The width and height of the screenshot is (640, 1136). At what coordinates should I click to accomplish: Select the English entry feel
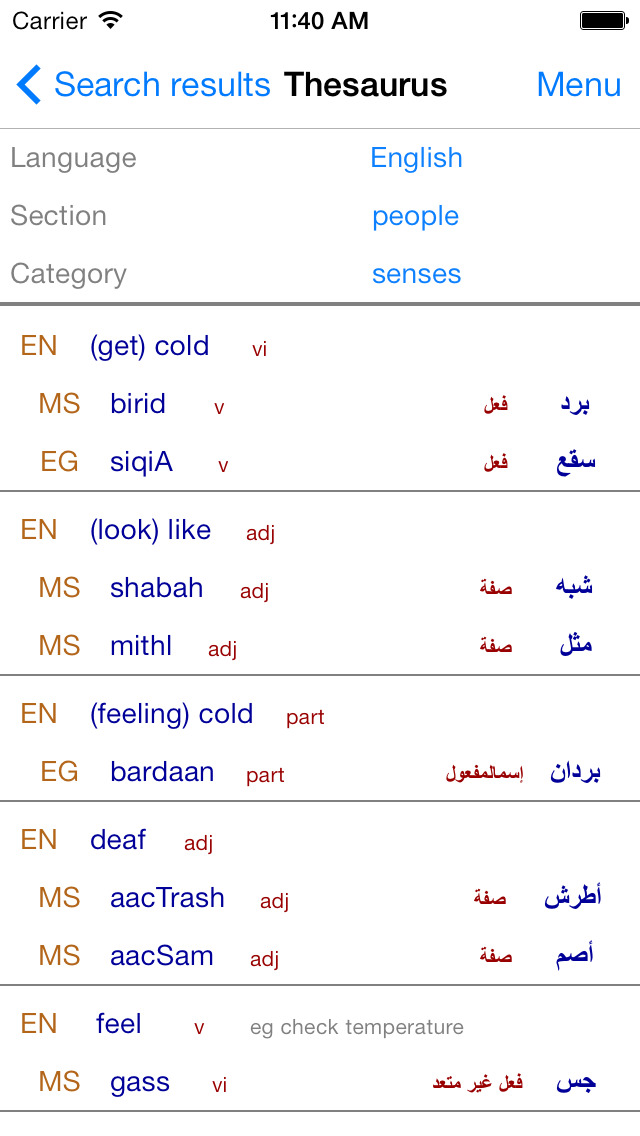pos(320,1024)
